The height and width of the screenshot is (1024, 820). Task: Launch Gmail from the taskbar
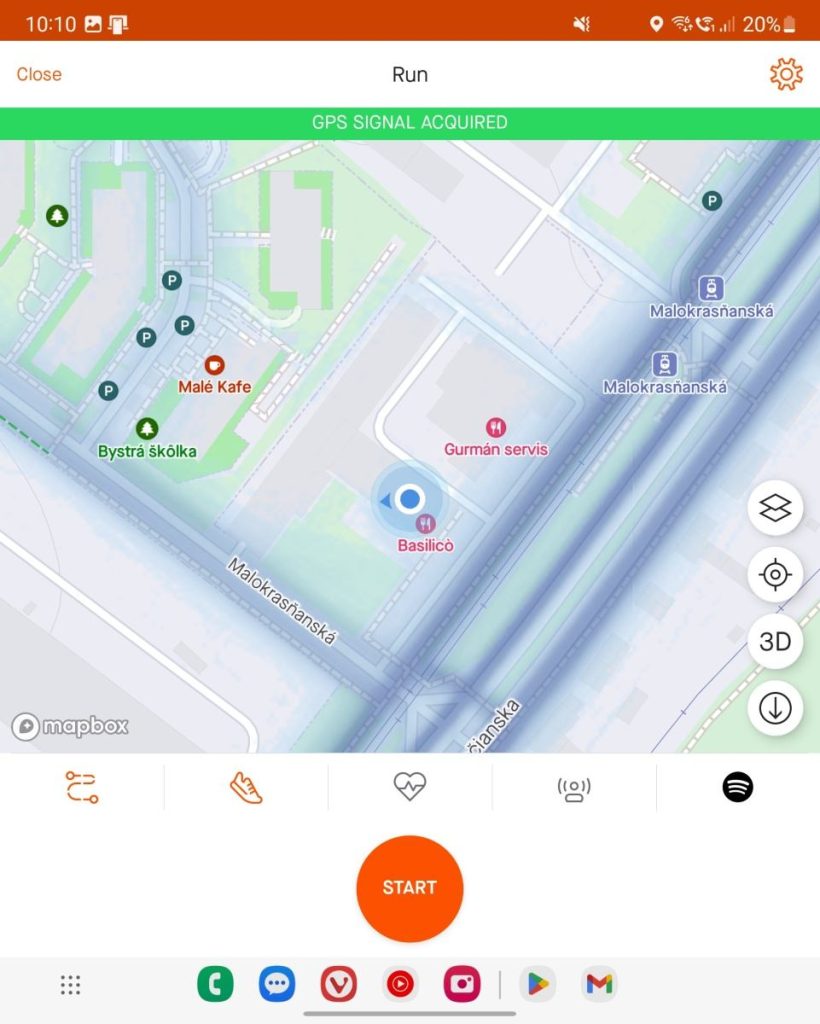click(x=598, y=984)
